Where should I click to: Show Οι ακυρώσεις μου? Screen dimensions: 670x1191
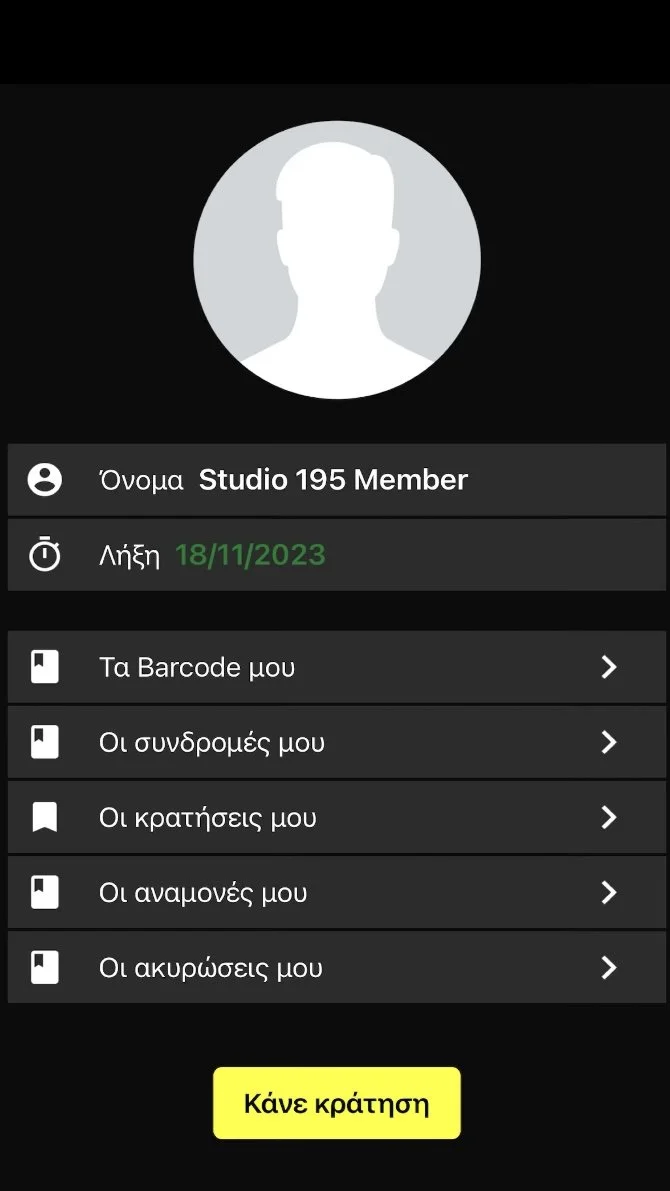point(336,967)
